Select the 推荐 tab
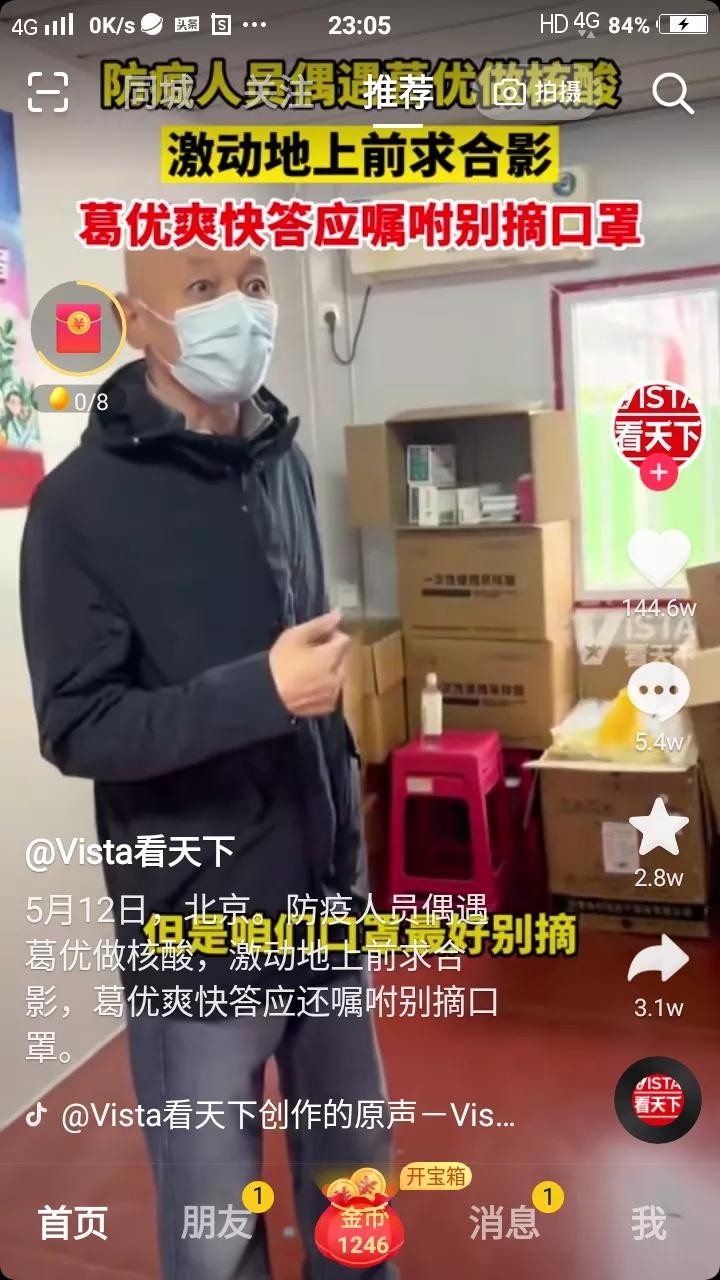Image resolution: width=720 pixels, height=1280 pixels. click(x=397, y=93)
